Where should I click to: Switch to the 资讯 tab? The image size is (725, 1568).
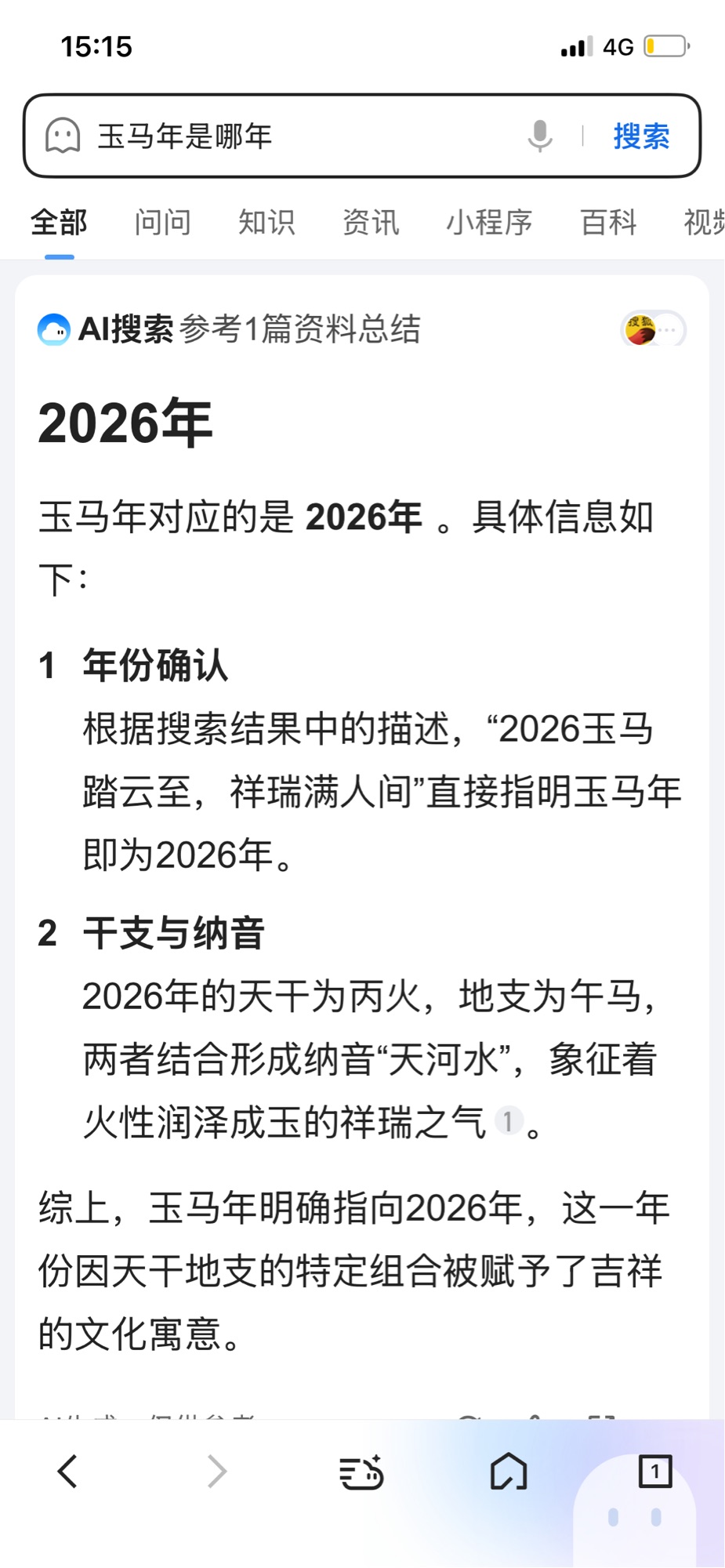pos(371,223)
